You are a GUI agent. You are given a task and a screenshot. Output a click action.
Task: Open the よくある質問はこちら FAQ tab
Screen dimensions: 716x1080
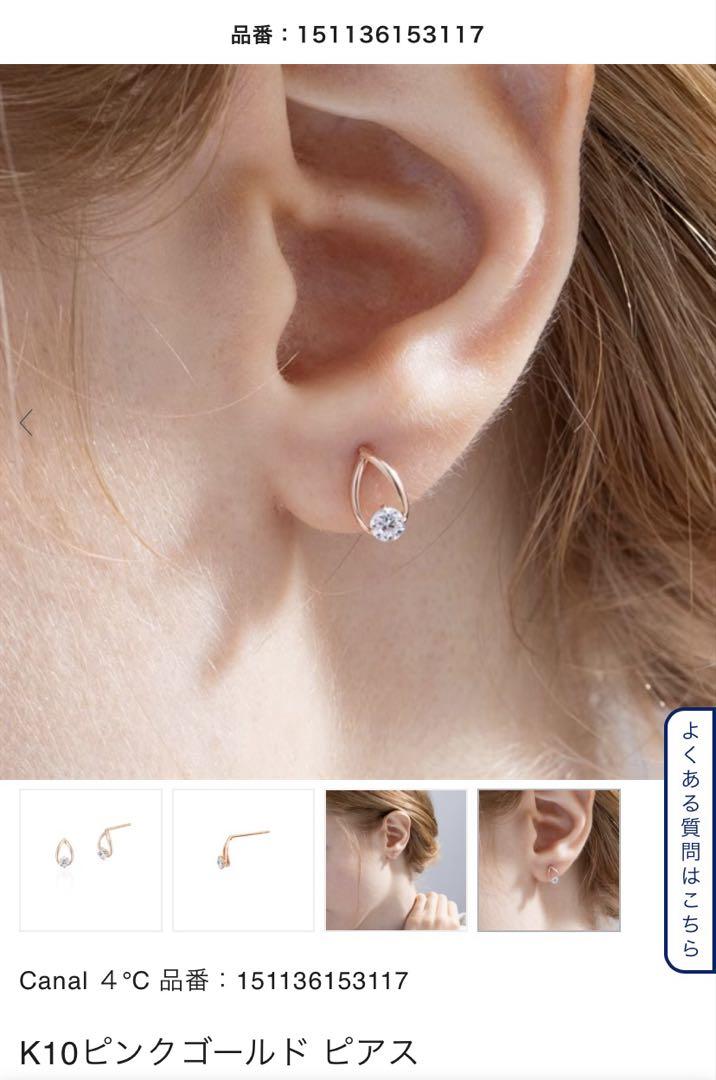(x=691, y=840)
